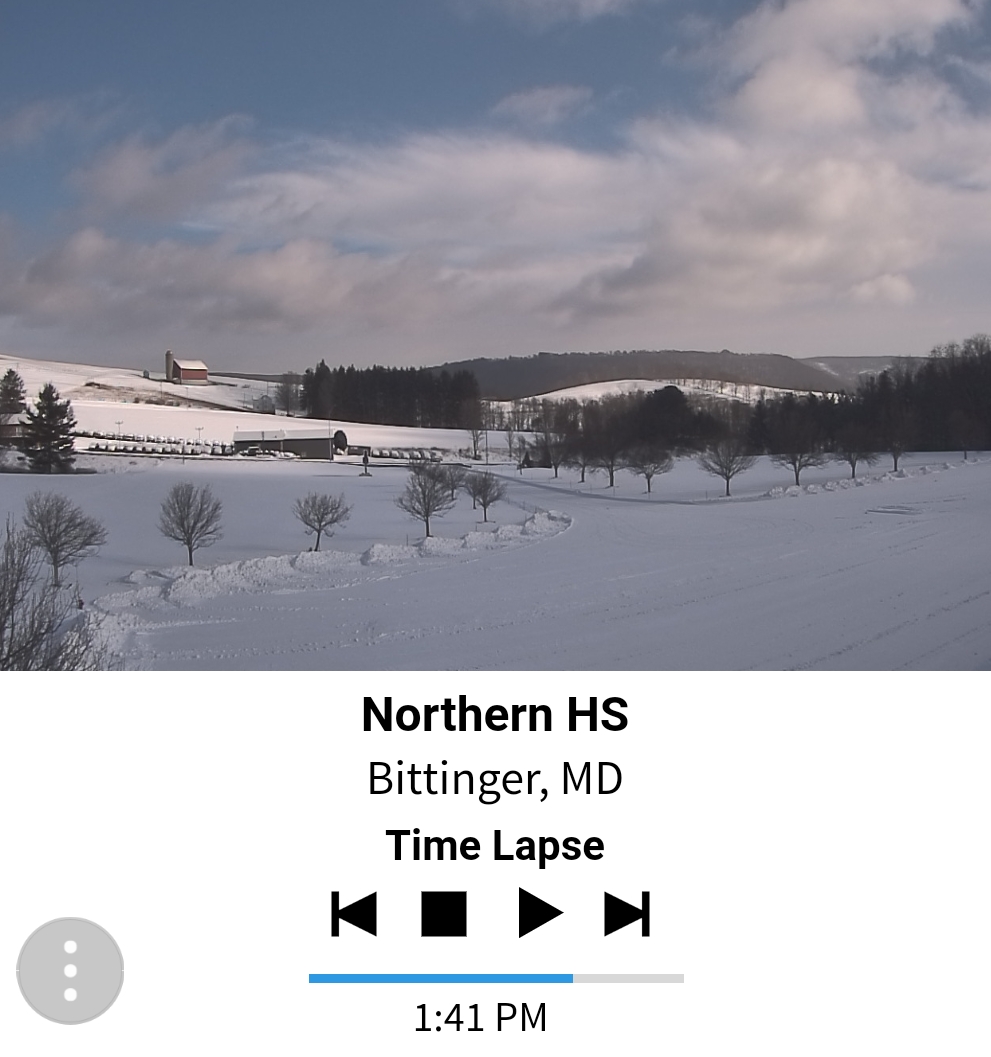Open the three-dot options button

tap(70, 971)
